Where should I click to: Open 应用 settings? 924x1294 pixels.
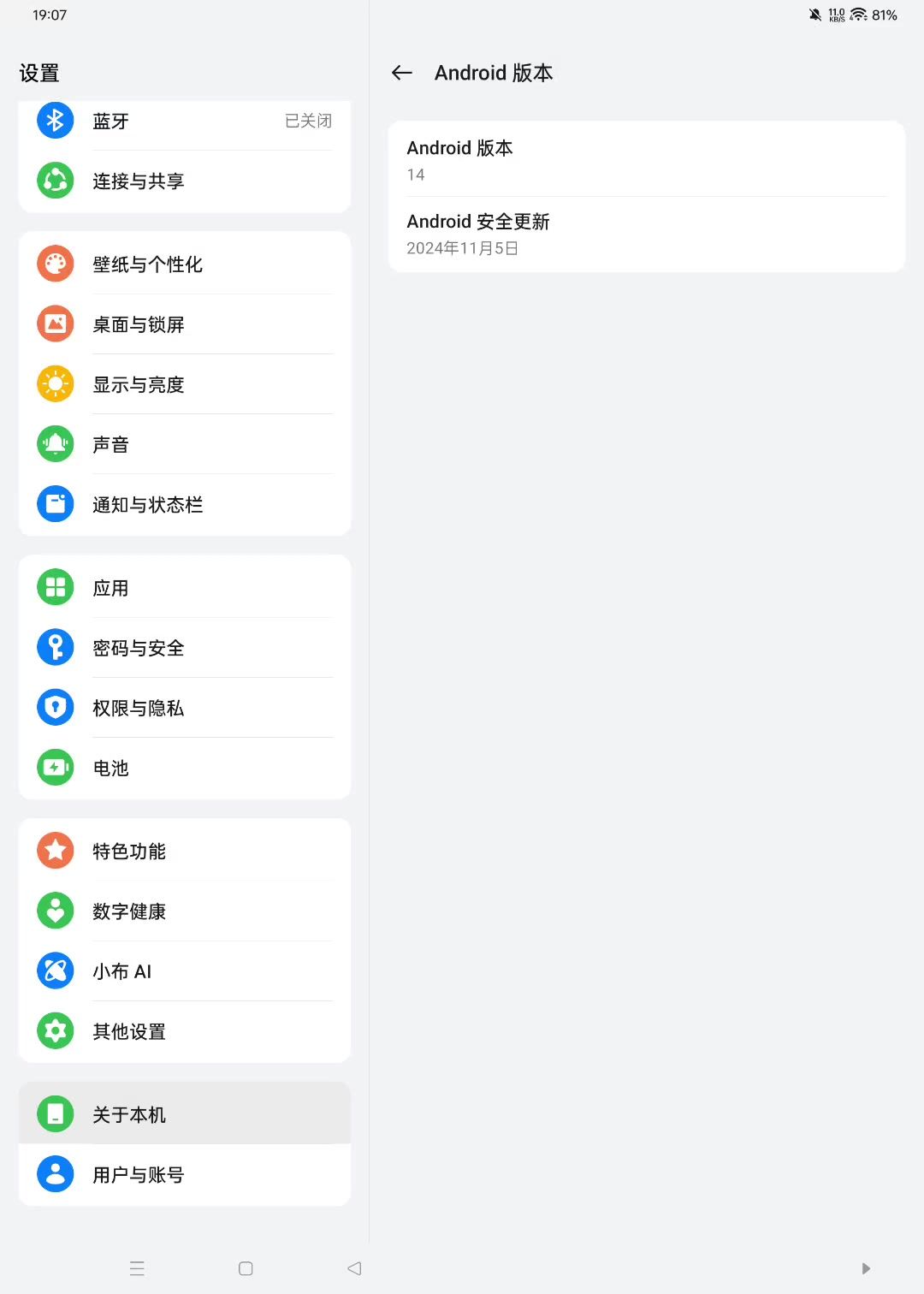(185, 588)
